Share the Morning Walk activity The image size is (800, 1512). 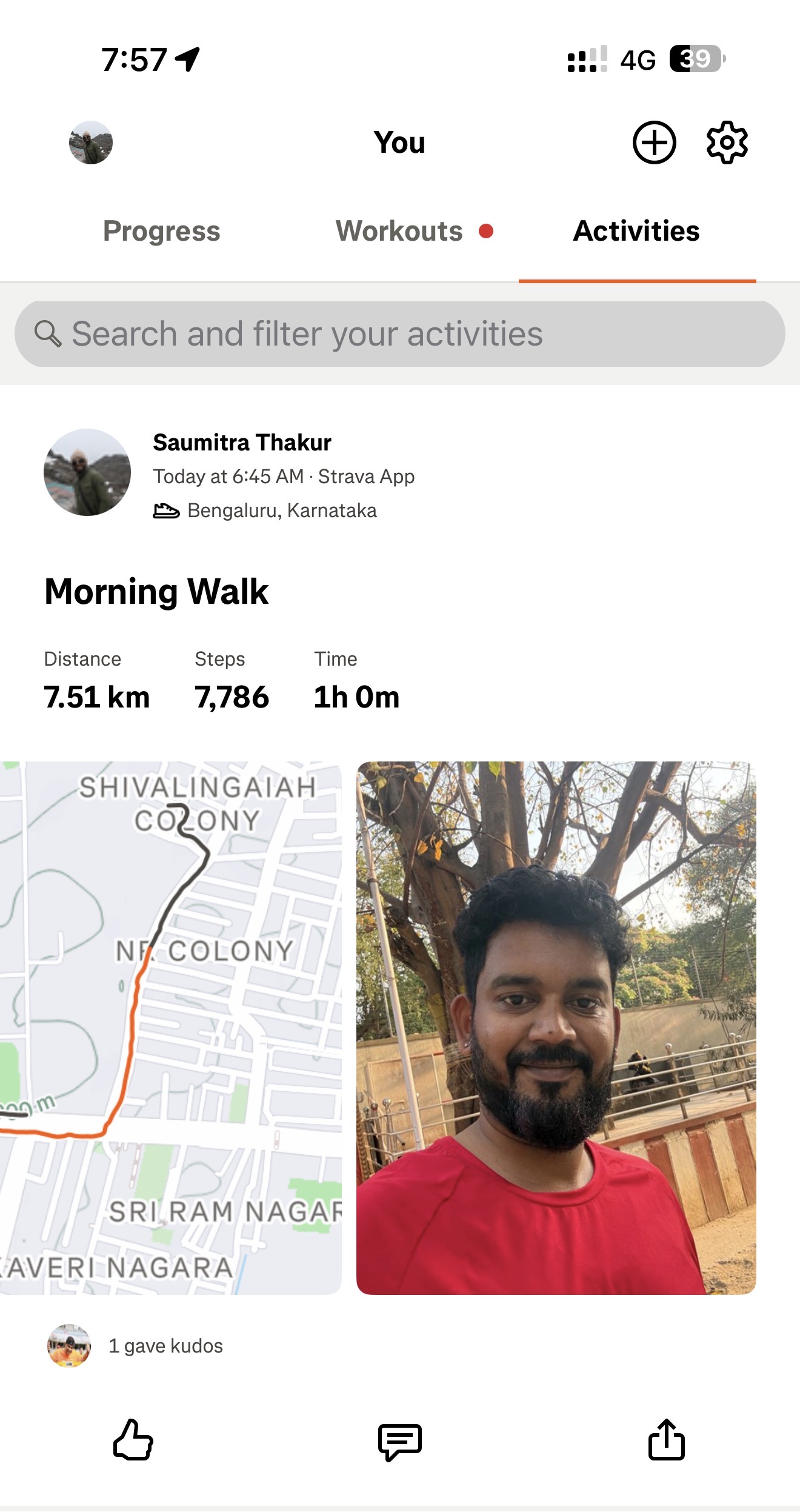click(x=666, y=1440)
